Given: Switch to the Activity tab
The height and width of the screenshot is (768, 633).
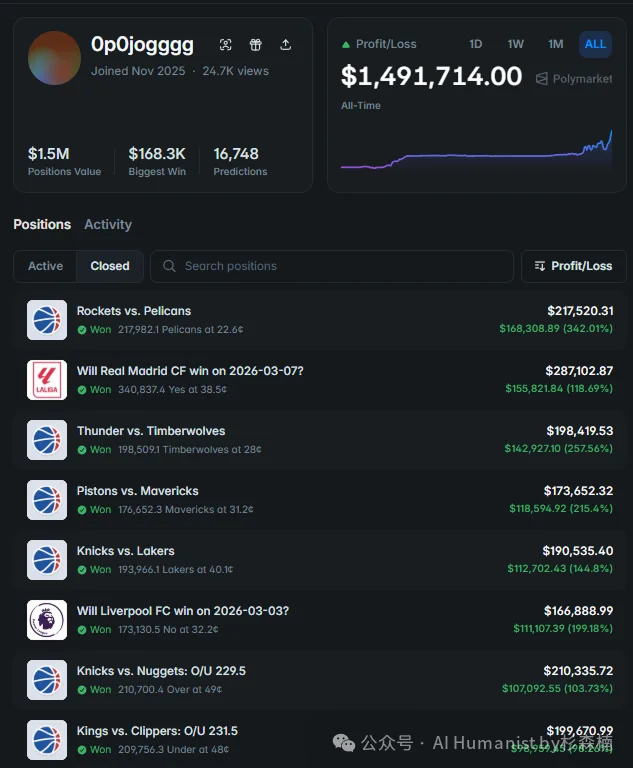Looking at the screenshot, I should point(108,225).
